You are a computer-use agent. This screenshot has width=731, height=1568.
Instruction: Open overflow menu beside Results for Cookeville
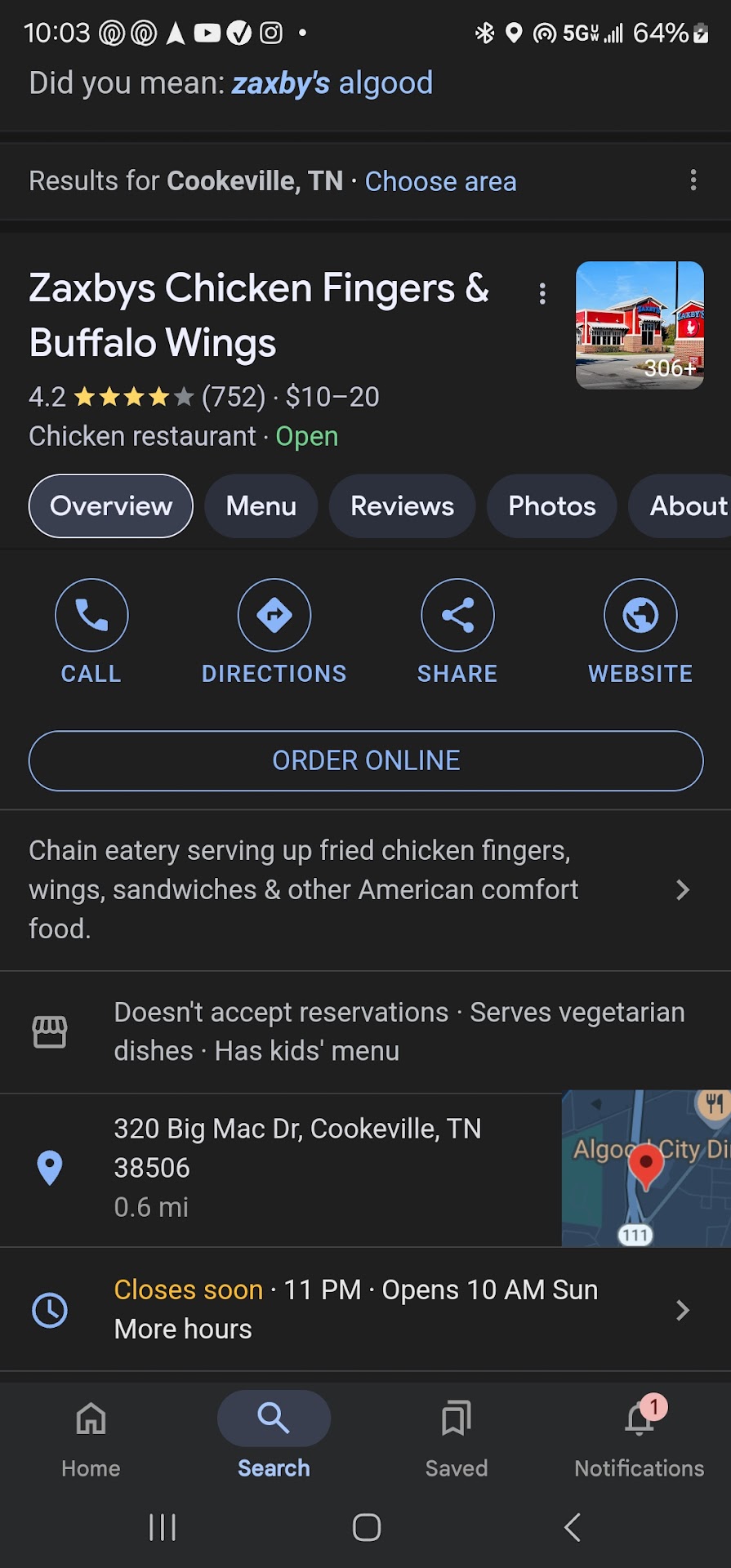point(693,180)
